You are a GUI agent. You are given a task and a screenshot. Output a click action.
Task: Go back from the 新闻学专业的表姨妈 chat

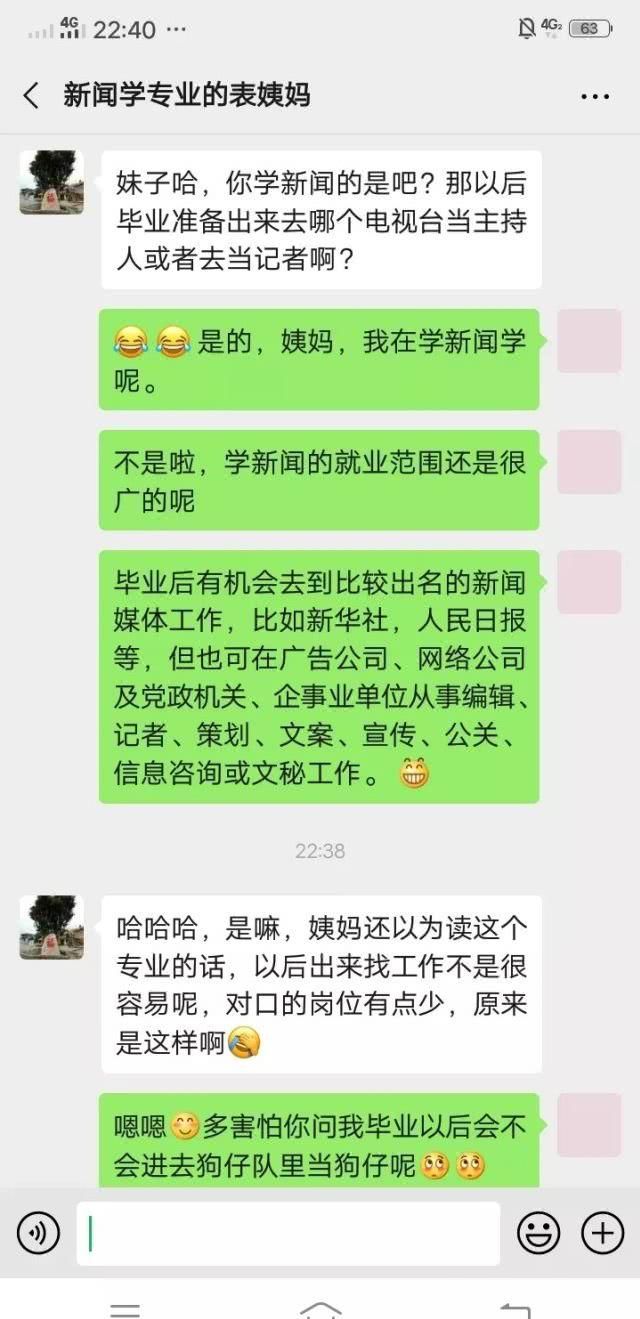coord(31,96)
